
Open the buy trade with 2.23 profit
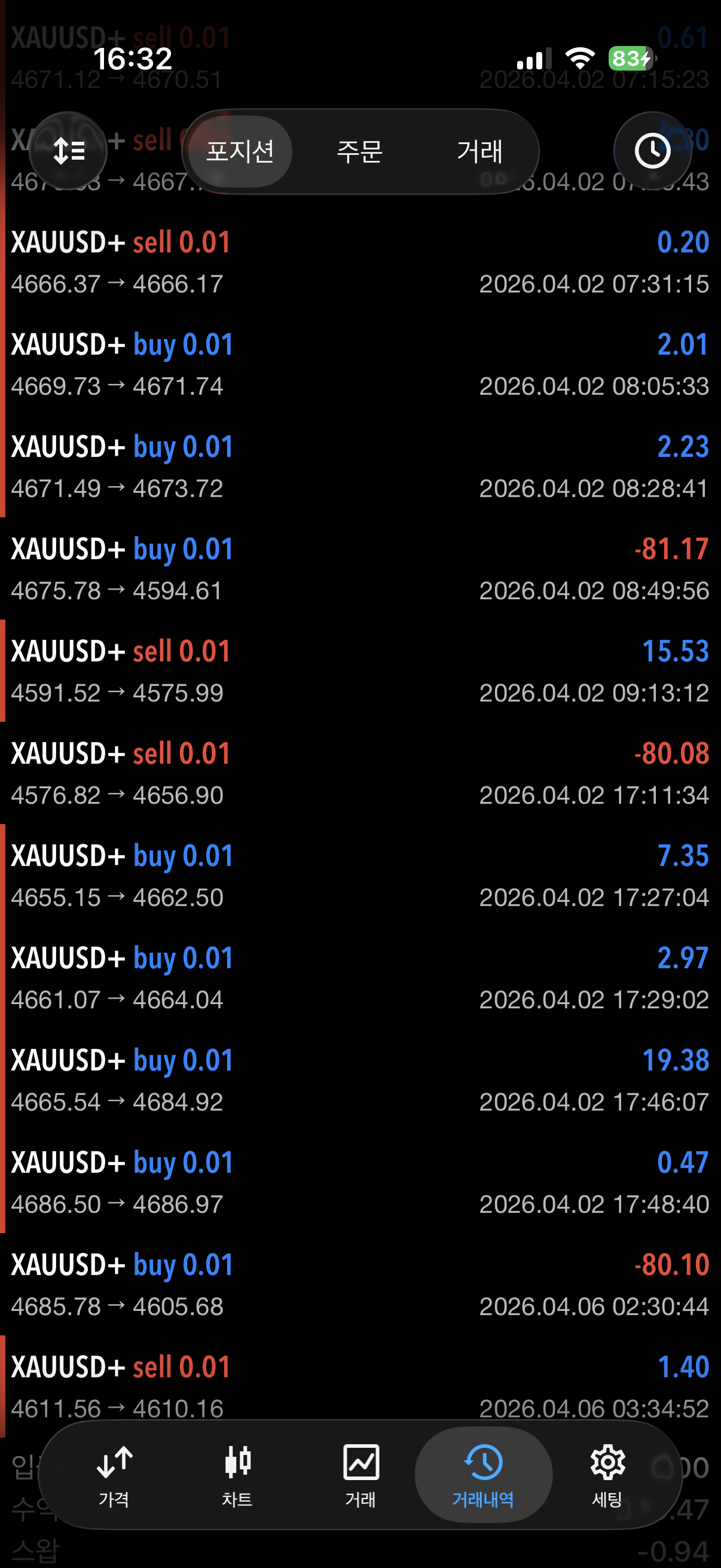(360, 467)
